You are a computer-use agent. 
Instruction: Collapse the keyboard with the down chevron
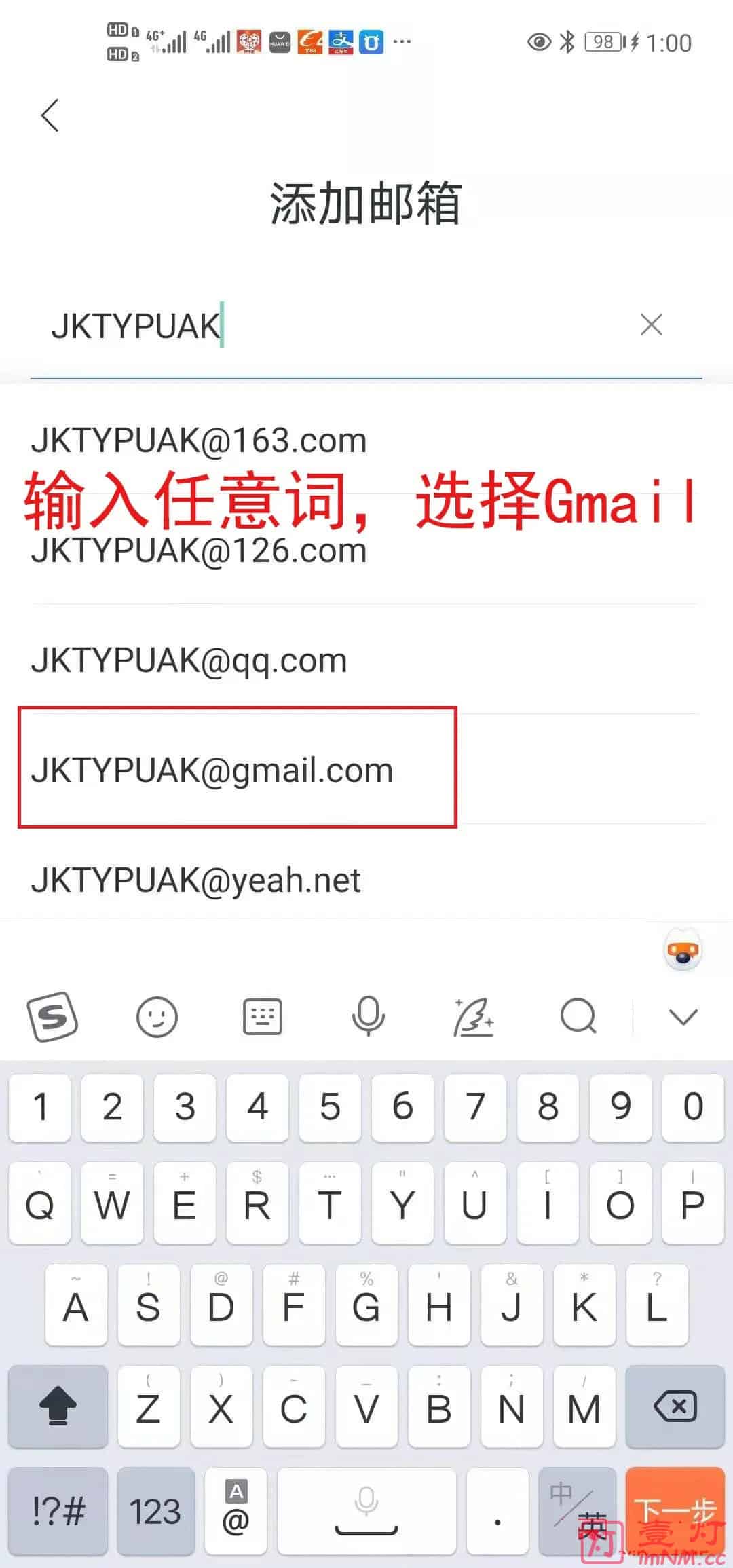pos(683,1017)
